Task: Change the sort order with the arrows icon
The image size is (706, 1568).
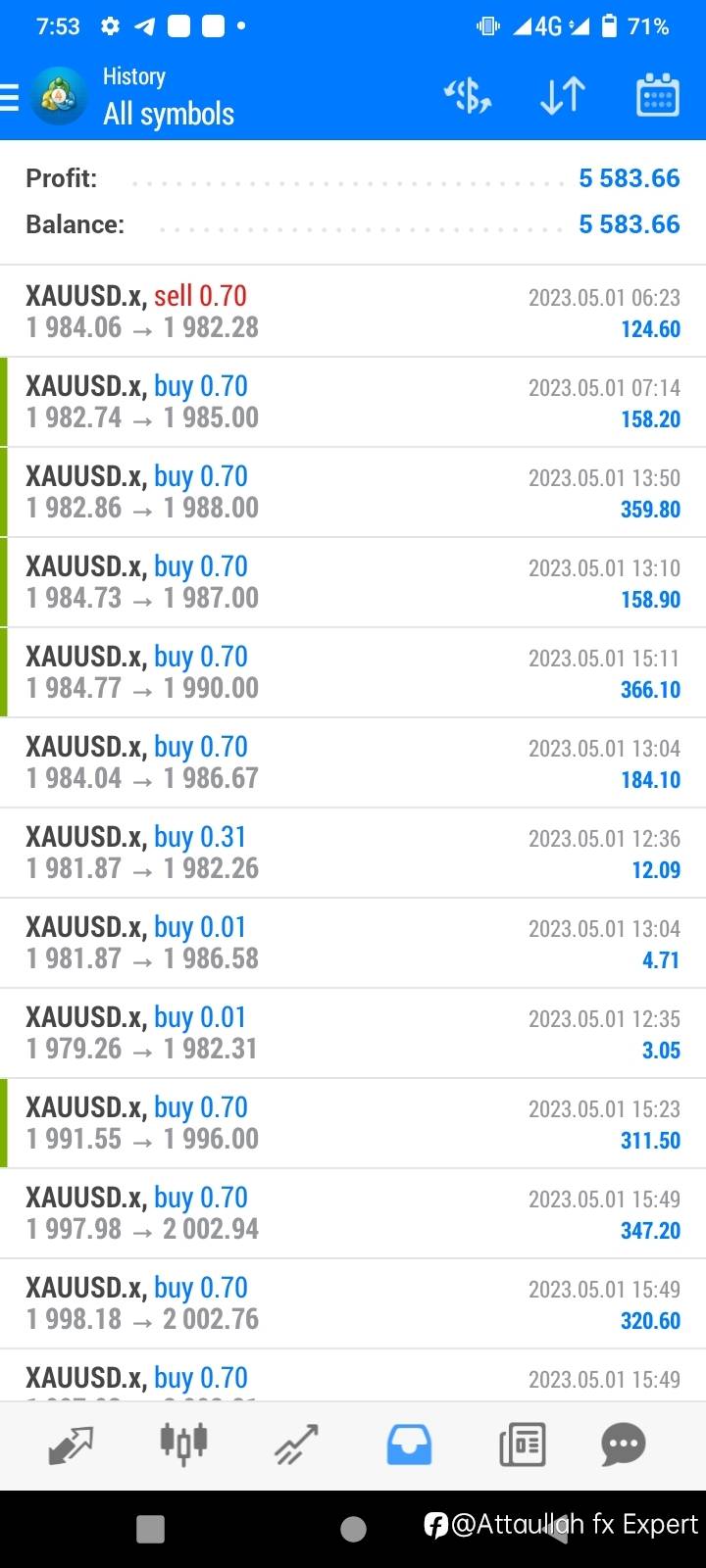Action: [563, 96]
